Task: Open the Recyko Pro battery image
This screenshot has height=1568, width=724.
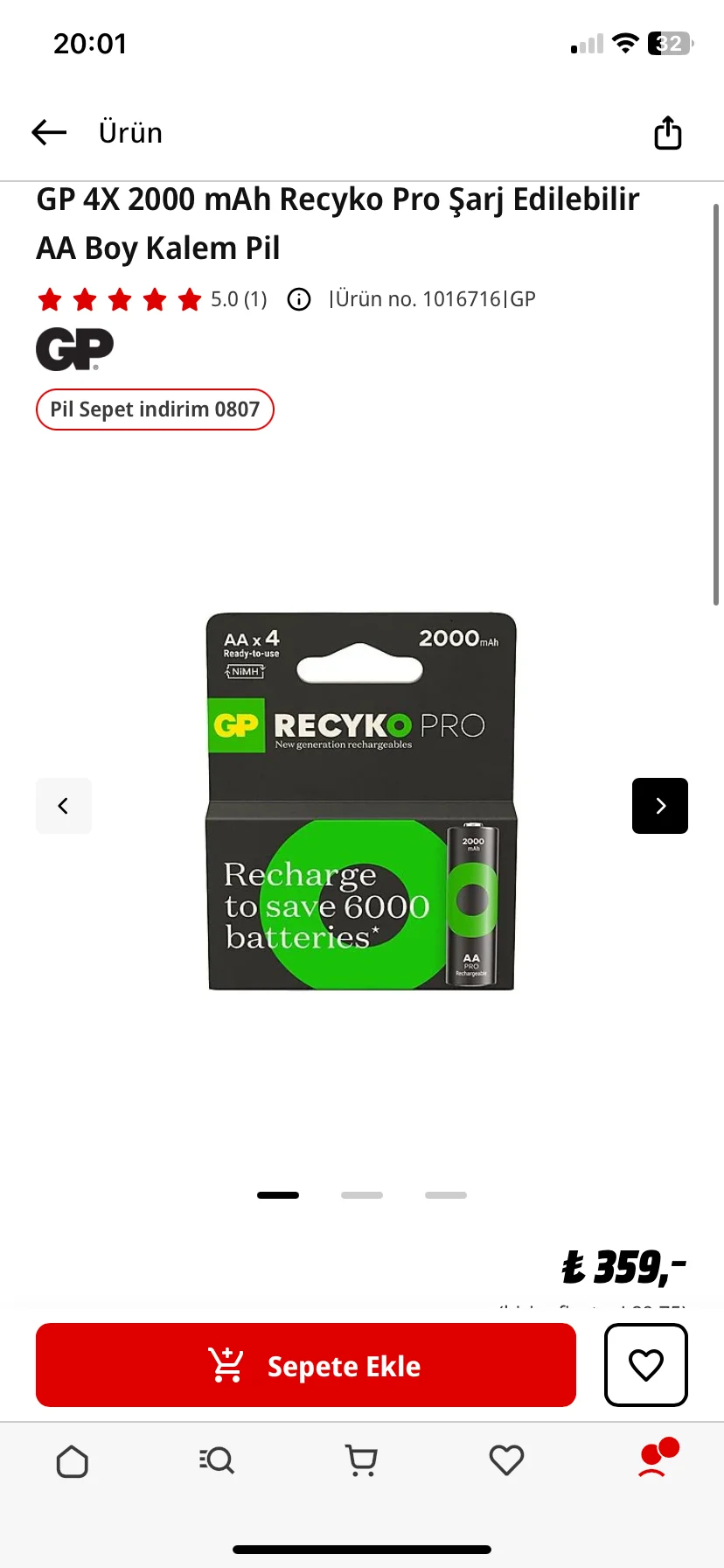Action: point(362,801)
